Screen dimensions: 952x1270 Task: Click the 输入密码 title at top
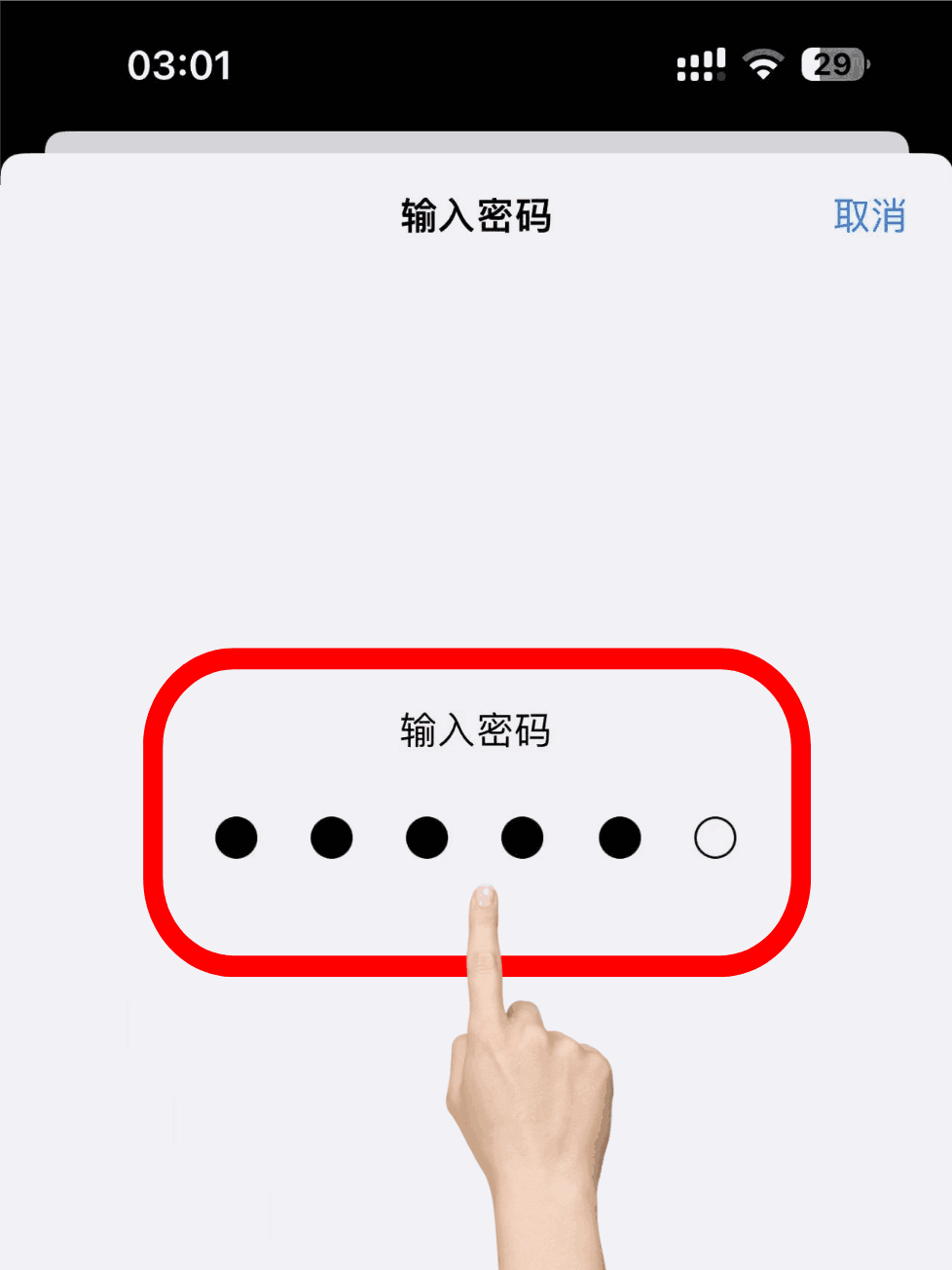point(474,216)
